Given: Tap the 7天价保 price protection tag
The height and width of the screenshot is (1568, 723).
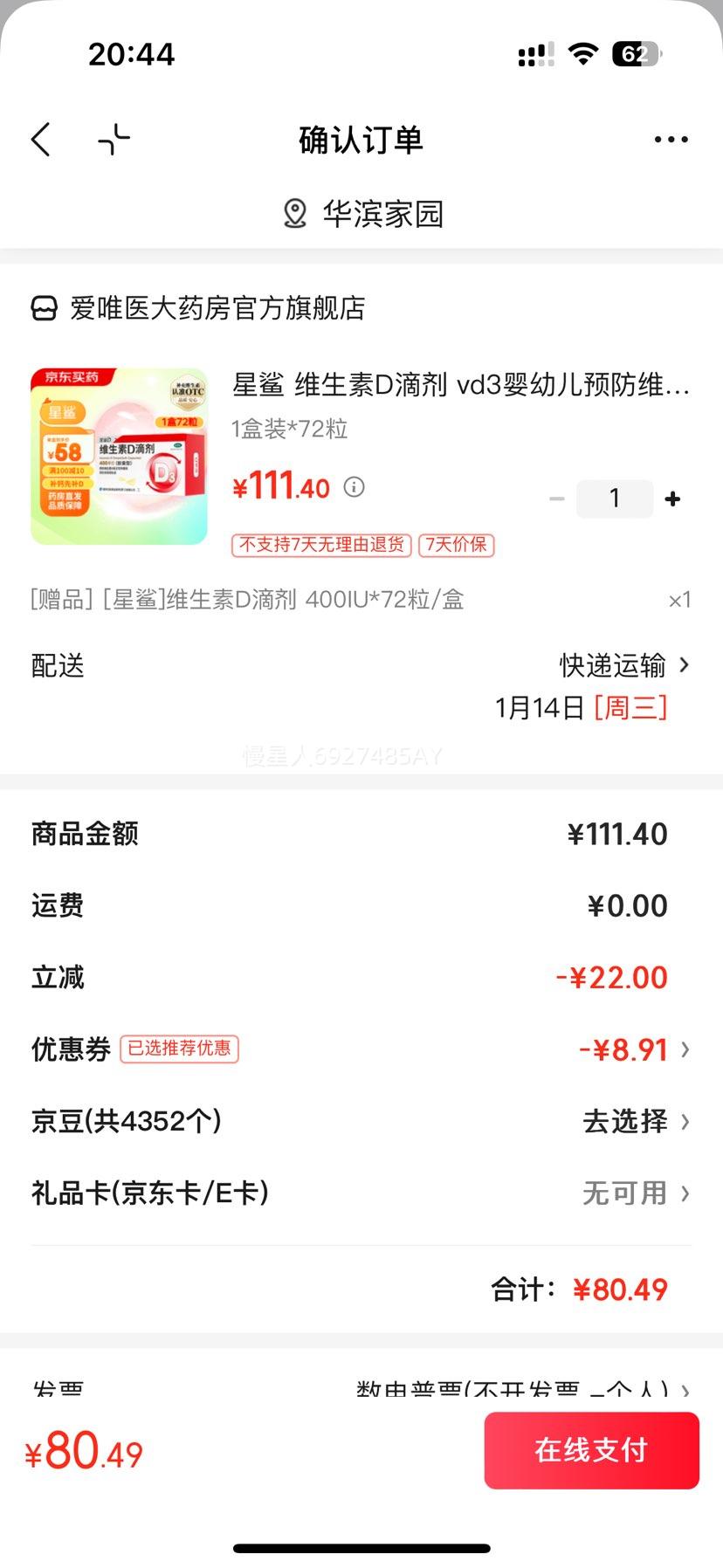Looking at the screenshot, I should point(457,544).
